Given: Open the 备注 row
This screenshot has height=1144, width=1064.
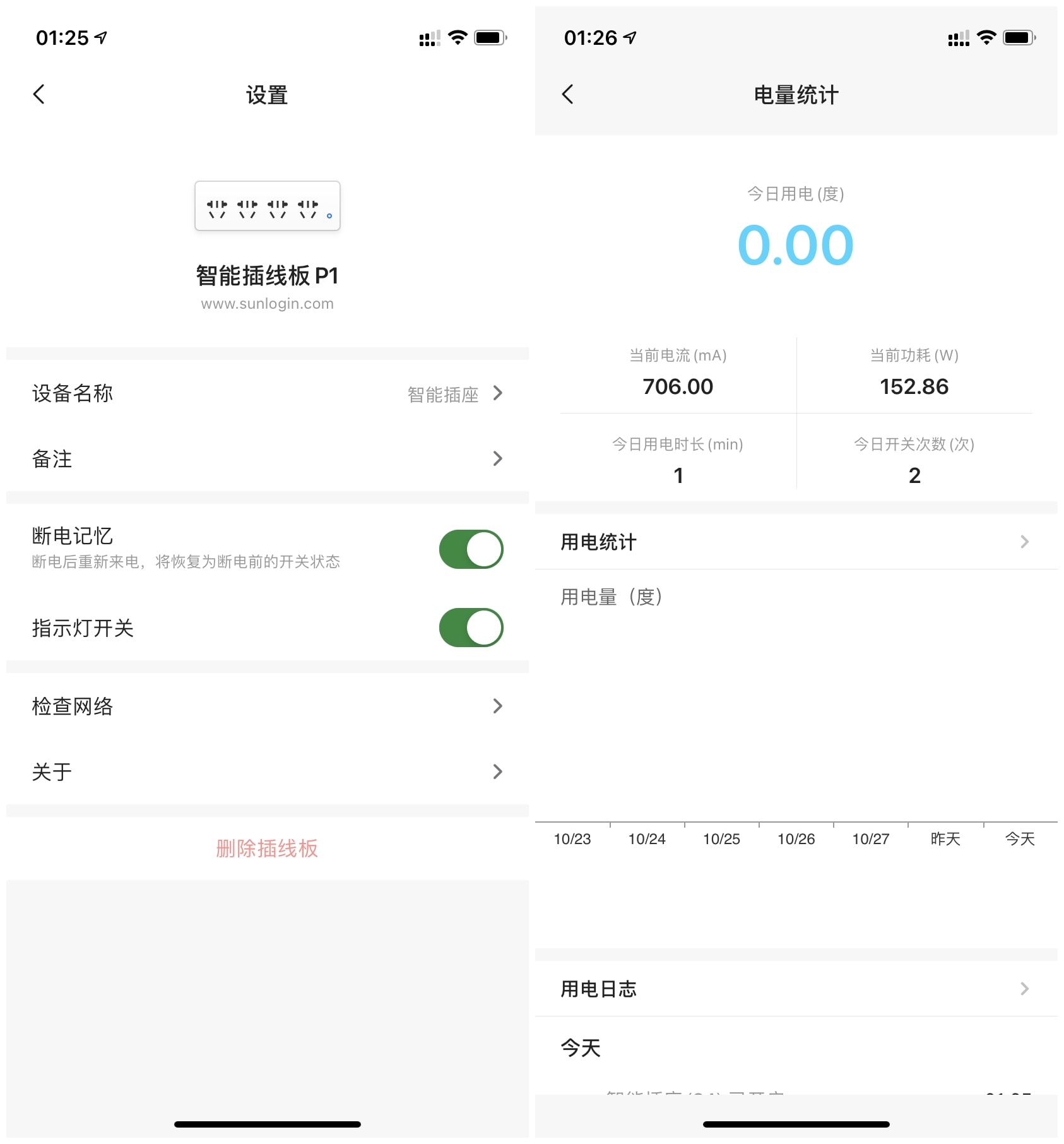Looking at the screenshot, I should click(267, 458).
